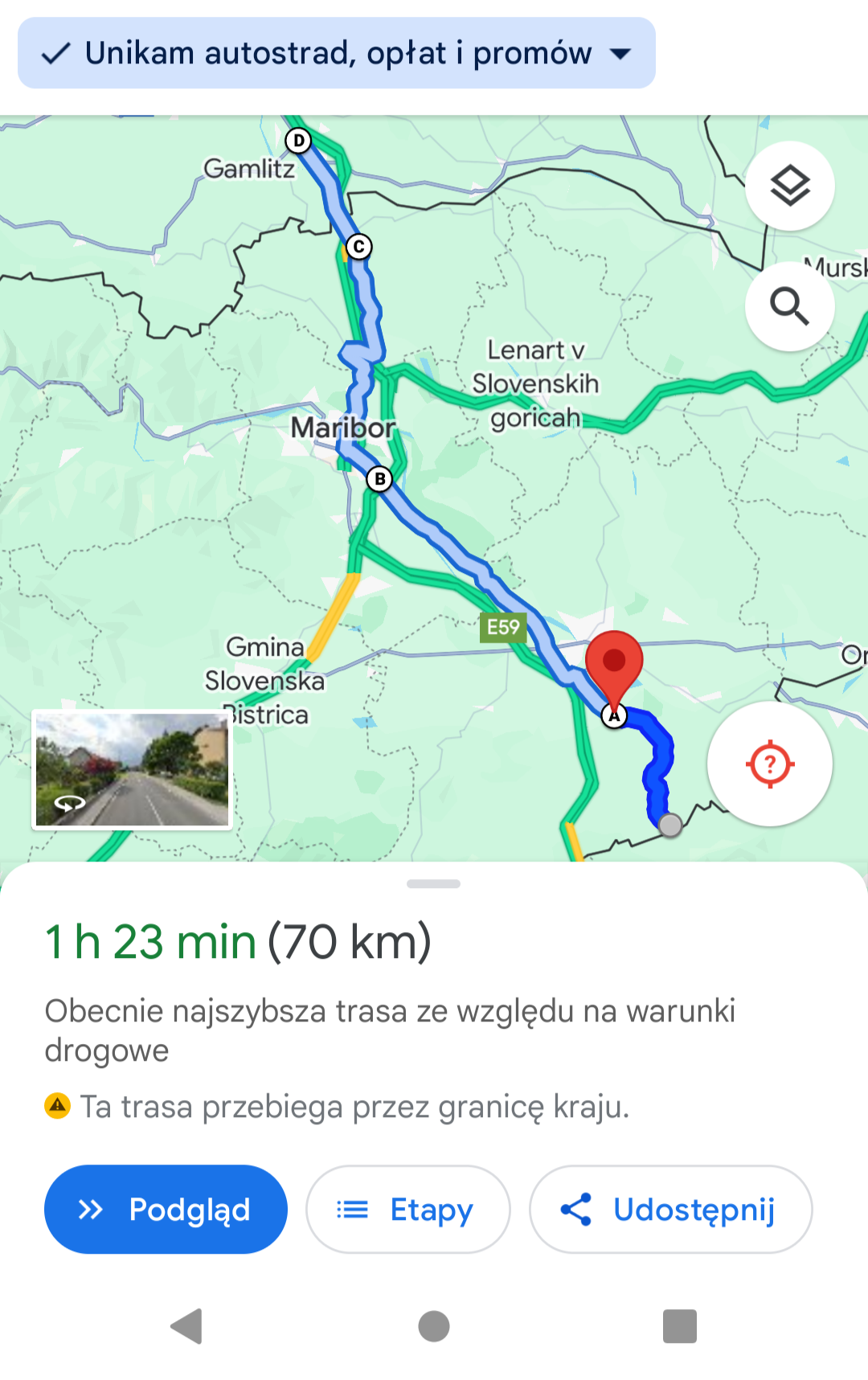This screenshot has height=1380, width=868.
Task: Start route preview with Podgląd
Action: tap(166, 1210)
